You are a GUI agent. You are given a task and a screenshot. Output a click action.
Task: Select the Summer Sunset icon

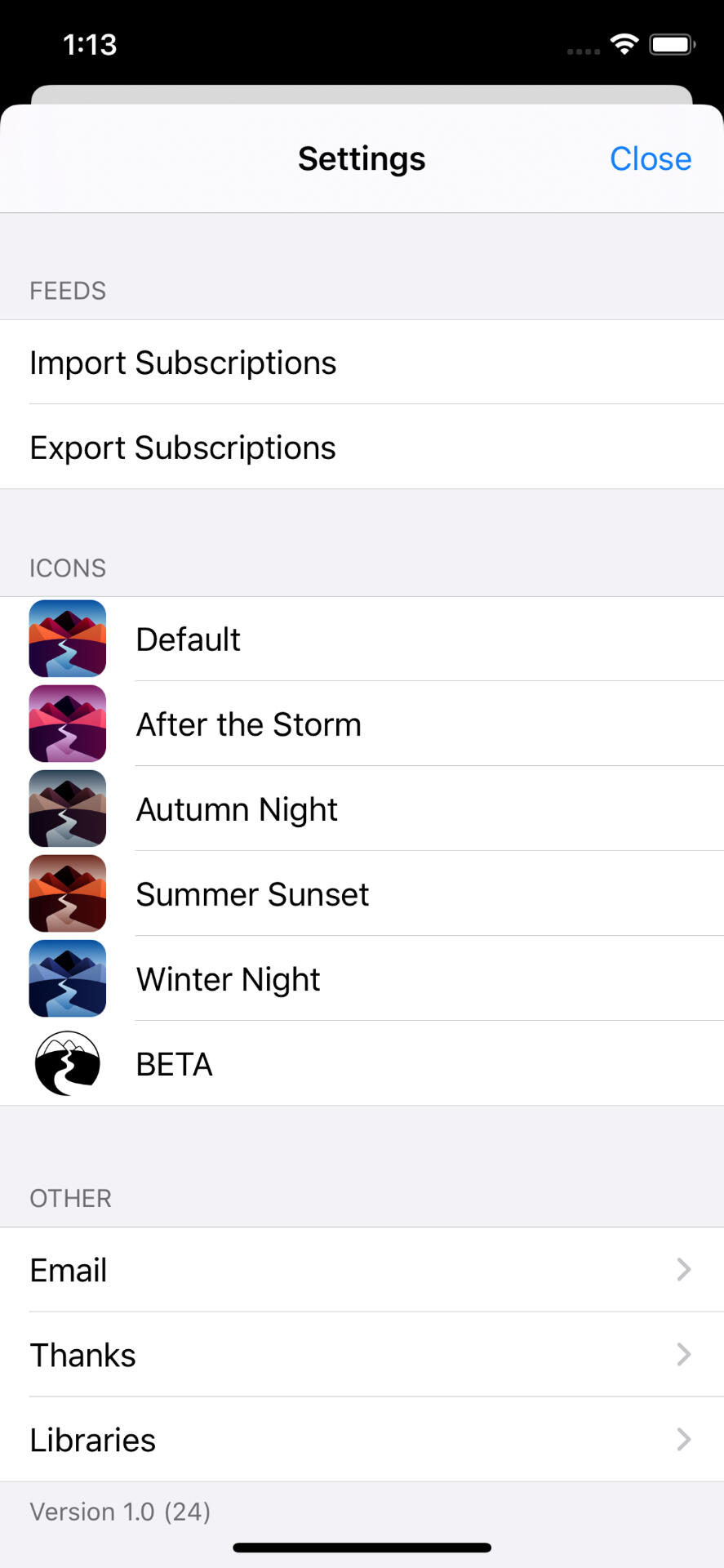(67, 893)
